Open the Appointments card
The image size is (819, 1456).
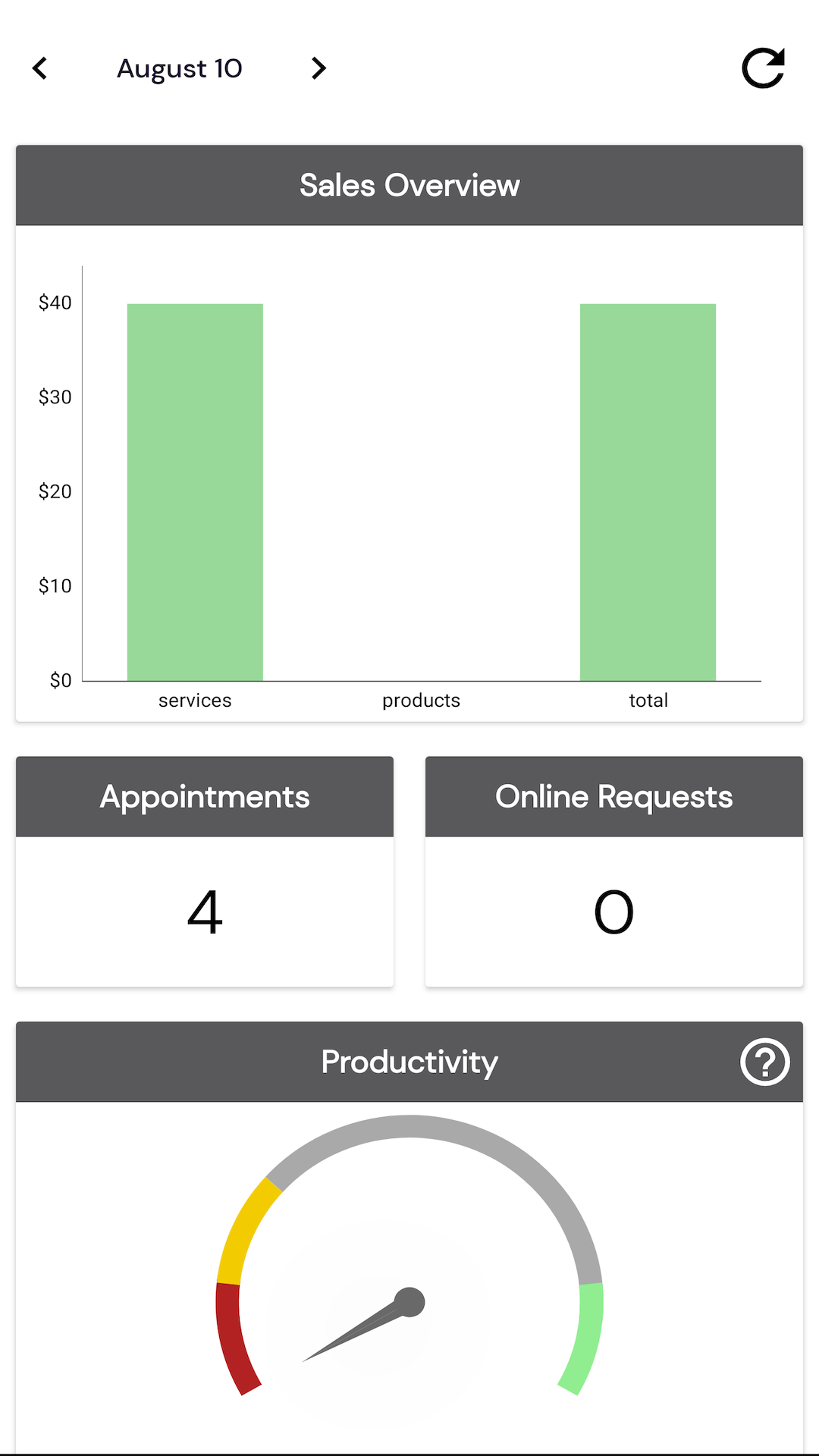(x=205, y=871)
